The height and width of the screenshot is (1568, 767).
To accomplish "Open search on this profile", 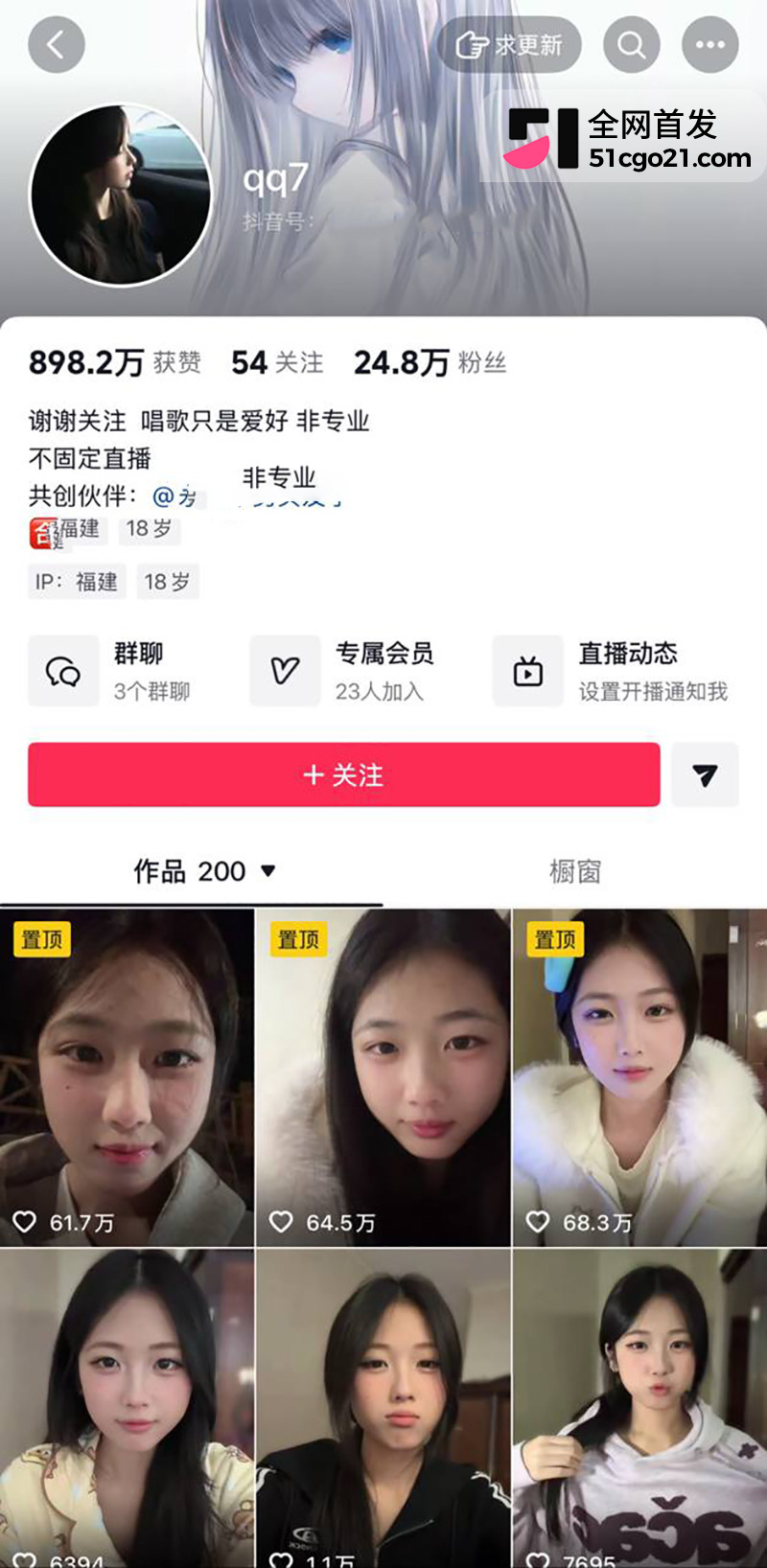I will coord(632,45).
